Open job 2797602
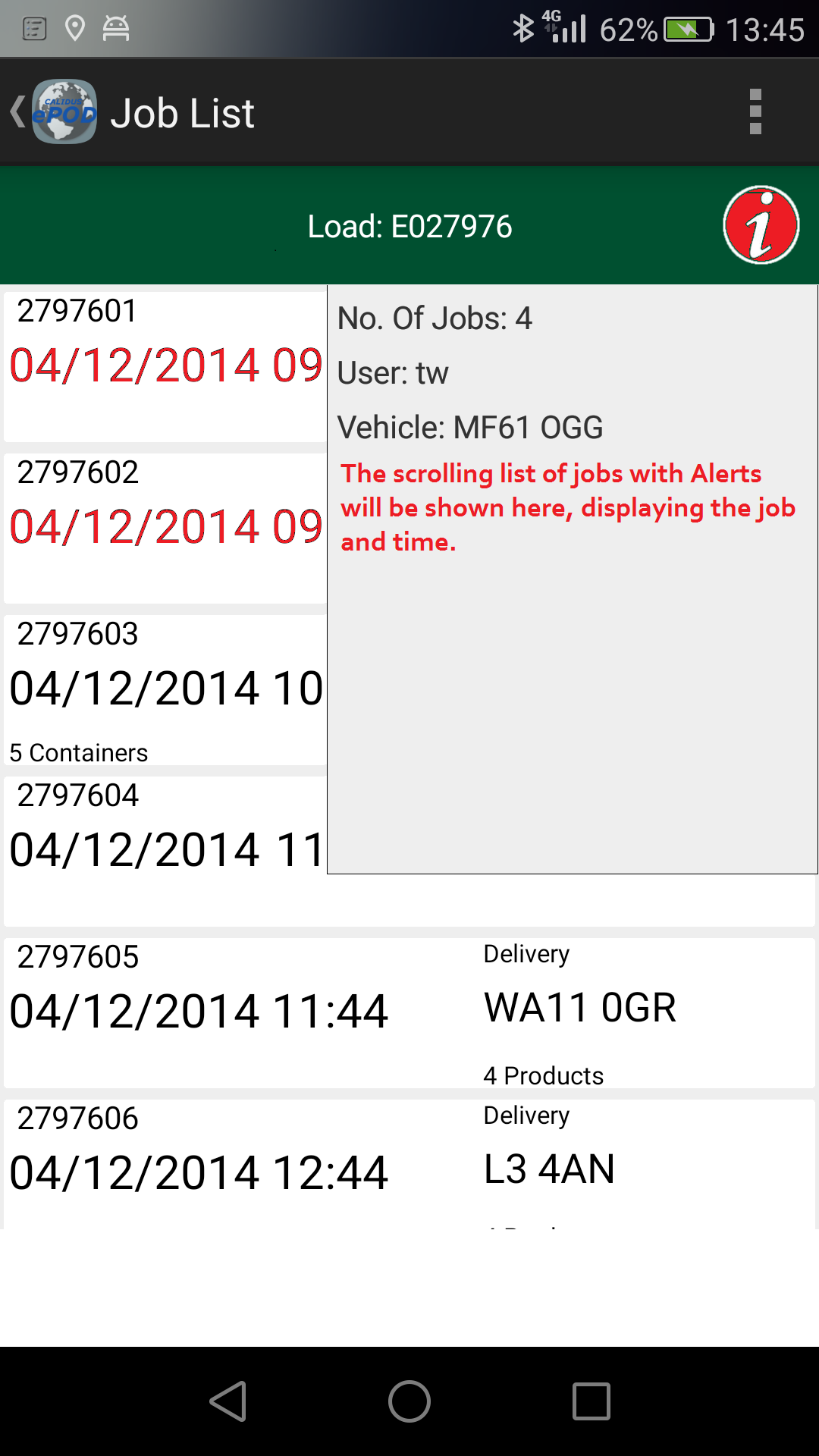This screenshot has width=819, height=1456. (165, 528)
